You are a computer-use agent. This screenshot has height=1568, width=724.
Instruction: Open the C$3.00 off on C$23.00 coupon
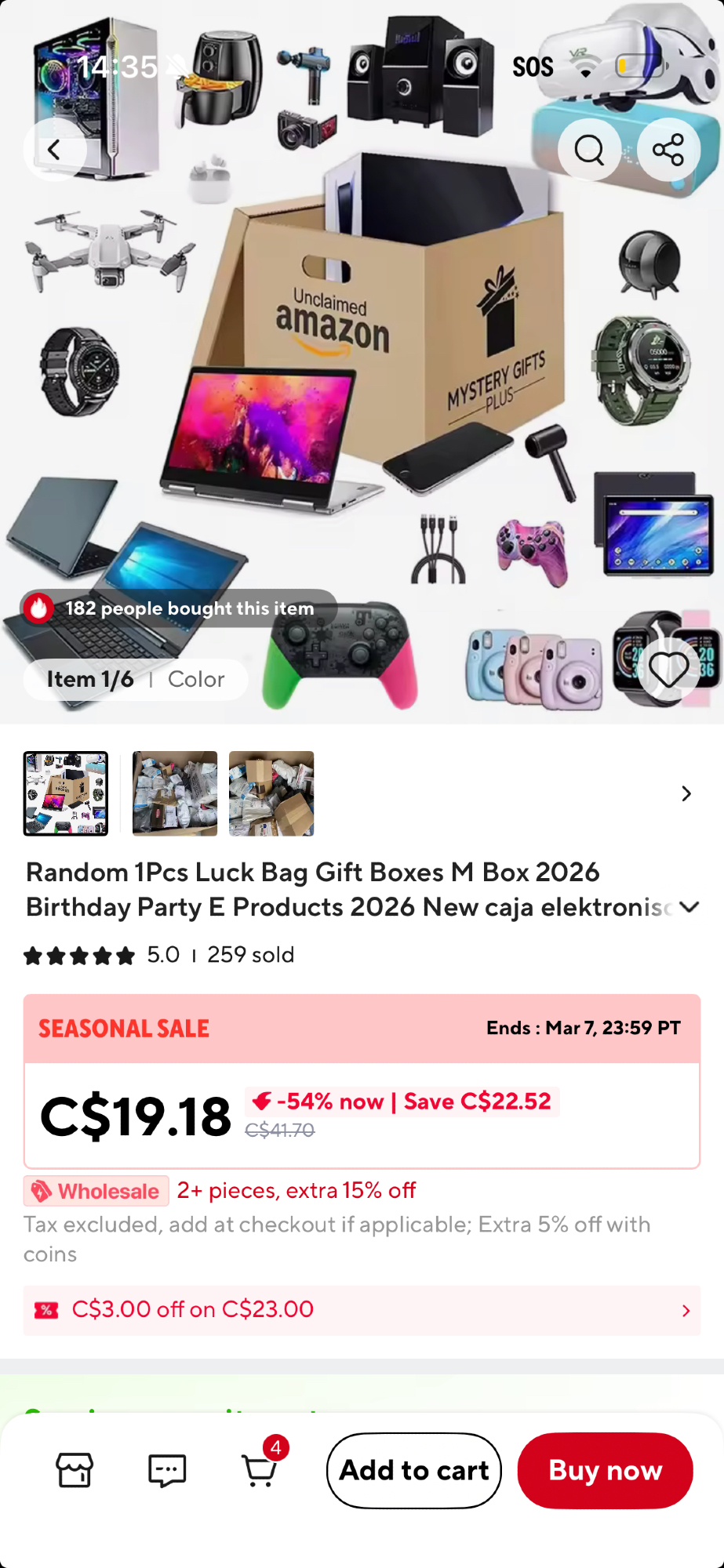(362, 1310)
